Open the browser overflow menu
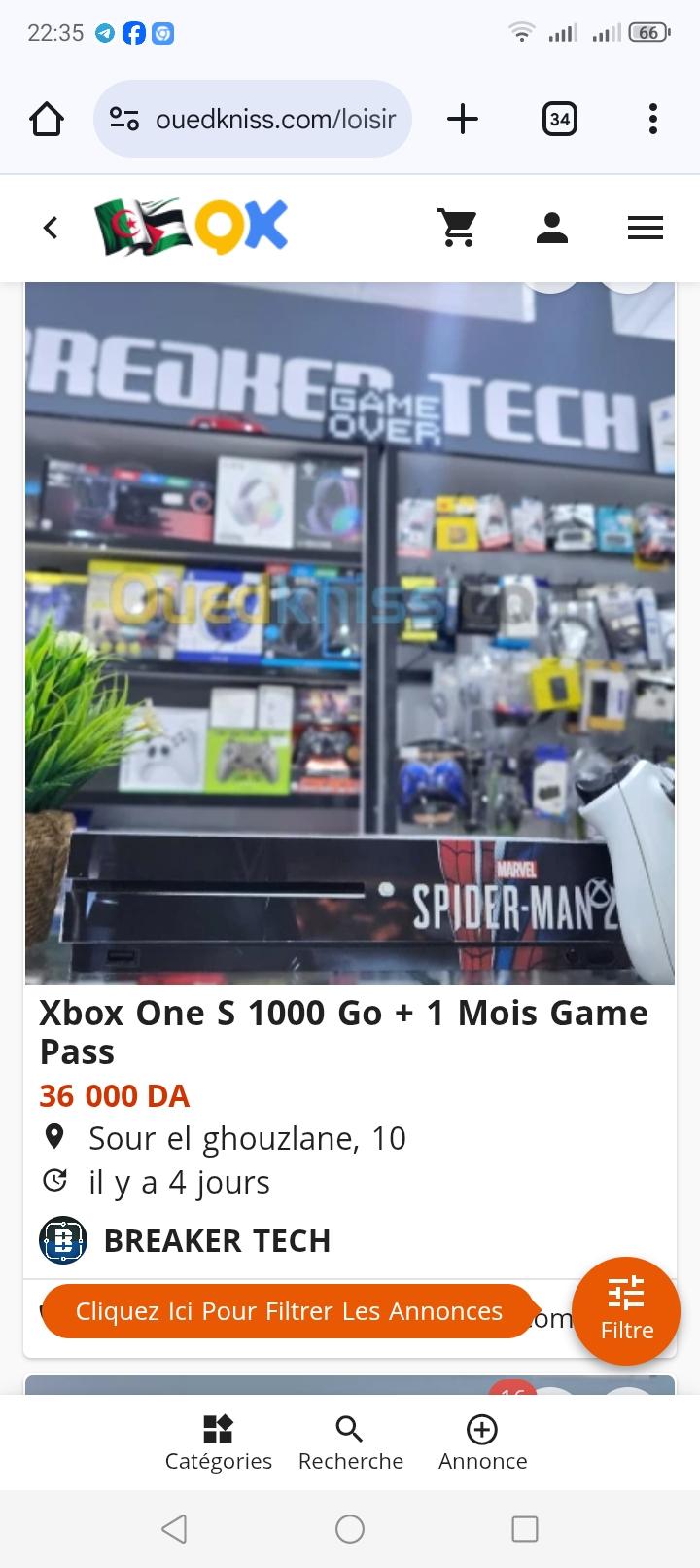This screenshot has height=1568, width=700. [652, 120]
